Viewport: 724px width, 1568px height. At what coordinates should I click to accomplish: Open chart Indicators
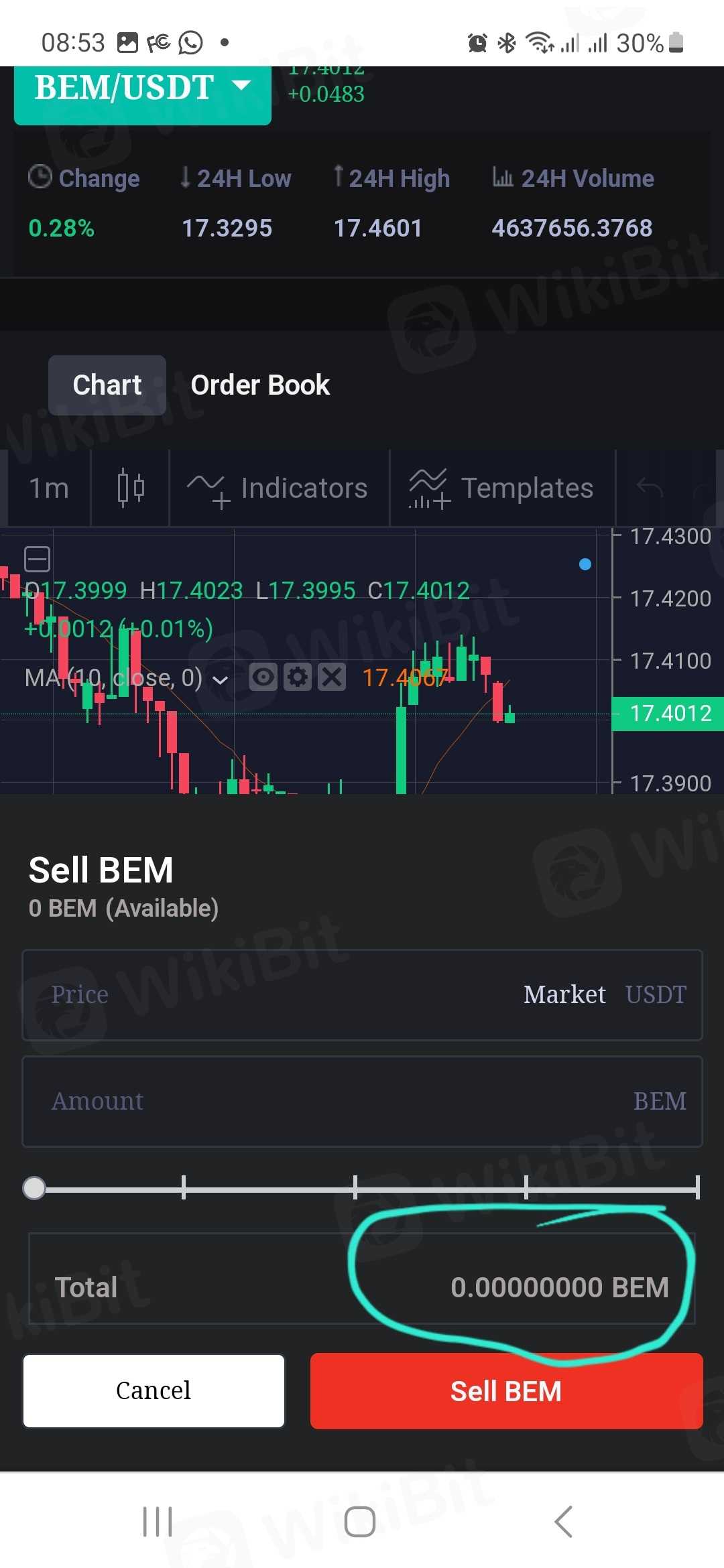pyautogui.click(x=279, y=488)
